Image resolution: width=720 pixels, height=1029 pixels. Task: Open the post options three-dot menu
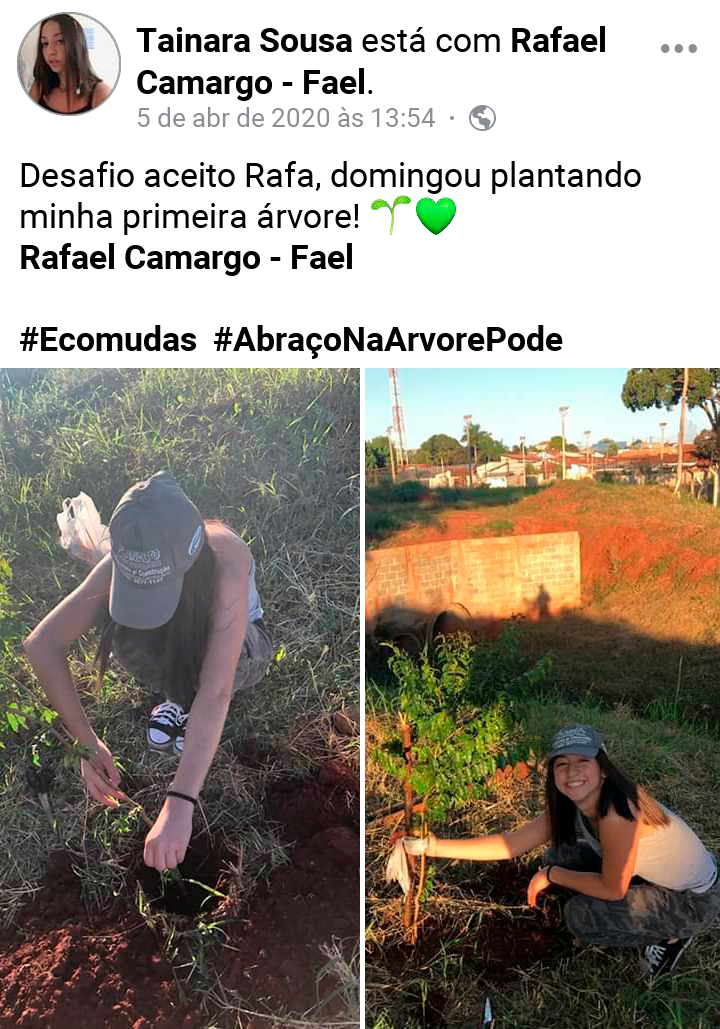tap(679, 48)
